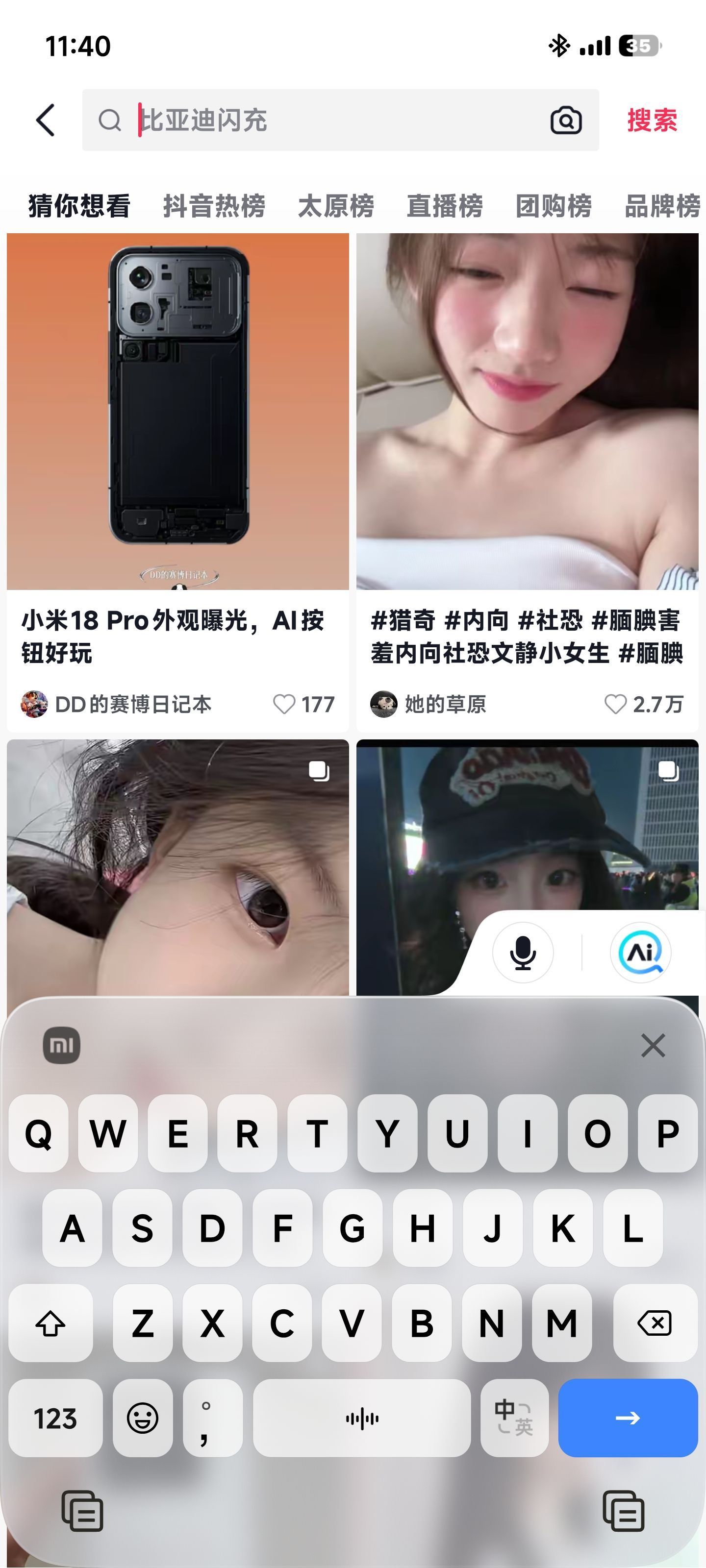Select the 团购榜 tab
706x1568 pixels.
point(553,206)
